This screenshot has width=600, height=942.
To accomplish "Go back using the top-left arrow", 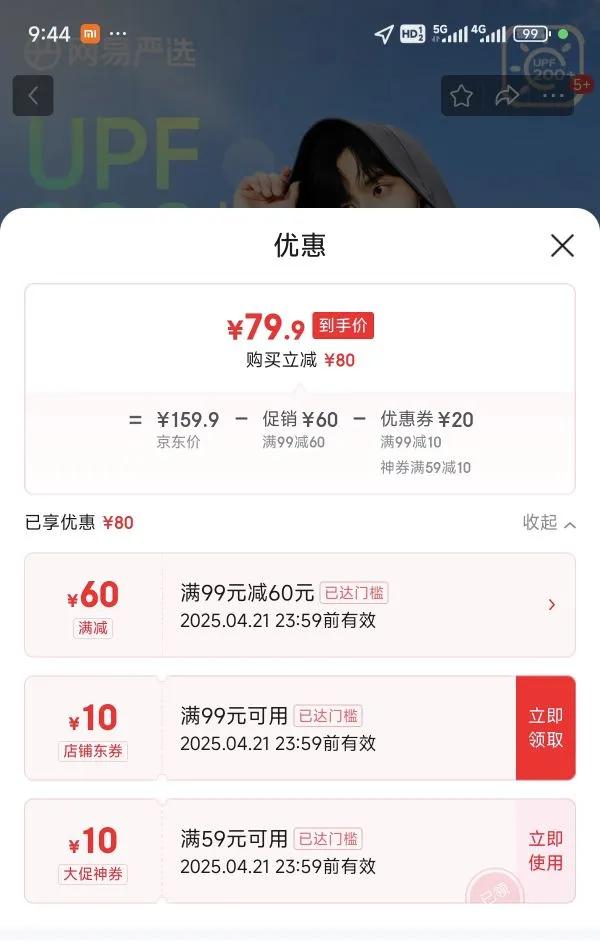I will click(x=34, y=96).
